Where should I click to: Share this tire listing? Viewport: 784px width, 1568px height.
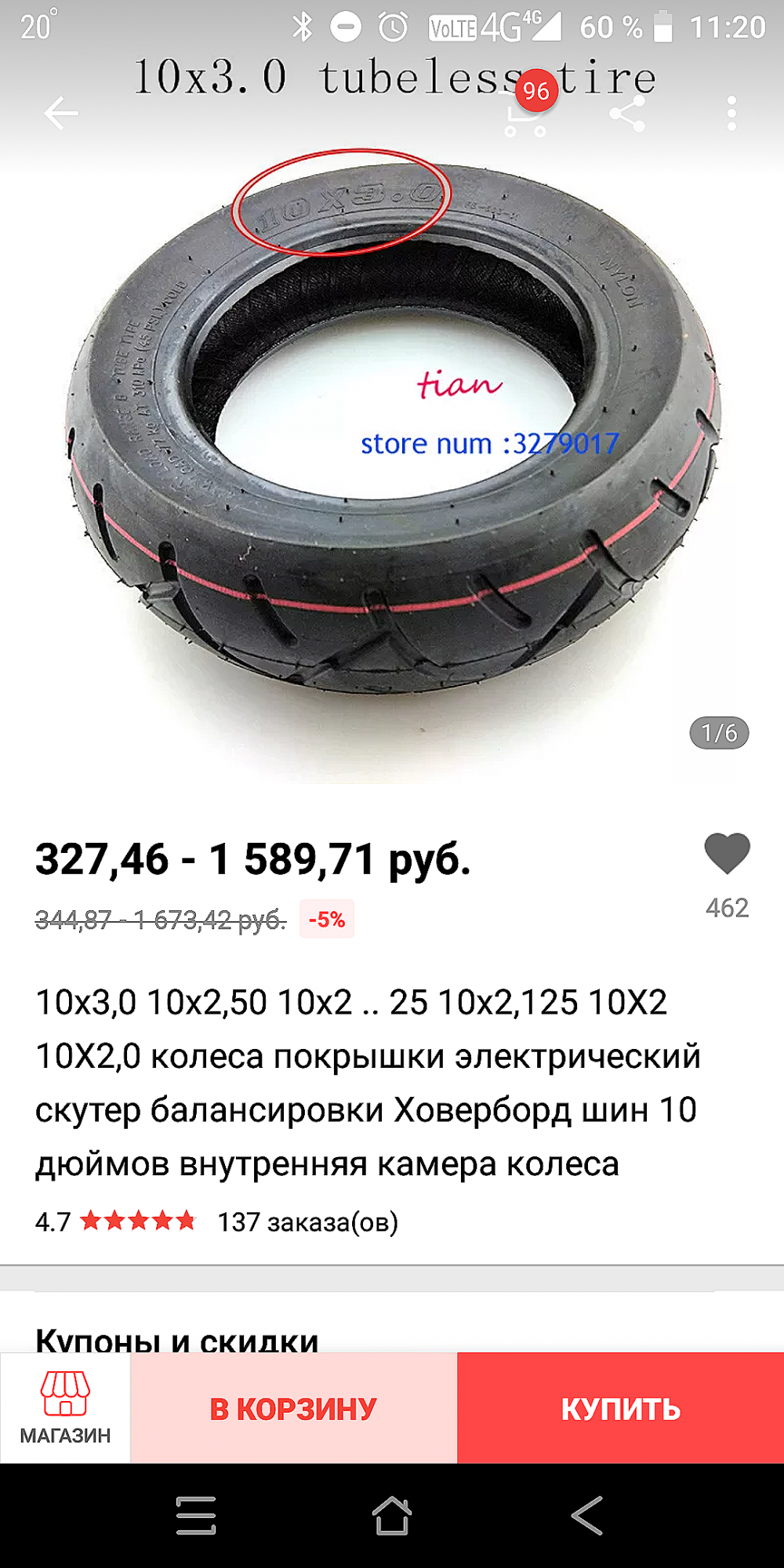click(x=627, y=115)
